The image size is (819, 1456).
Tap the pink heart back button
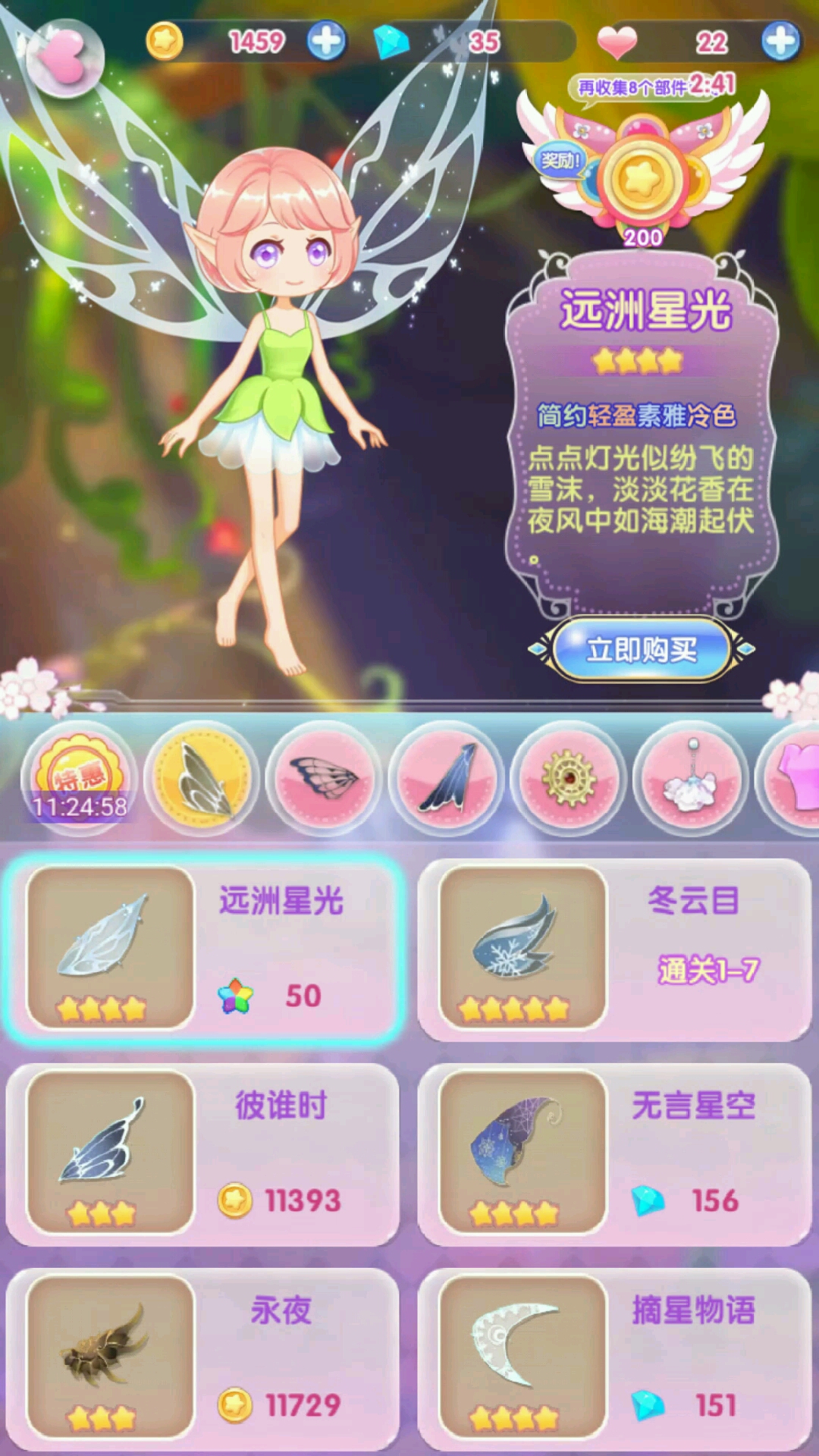tap(64, 57)
